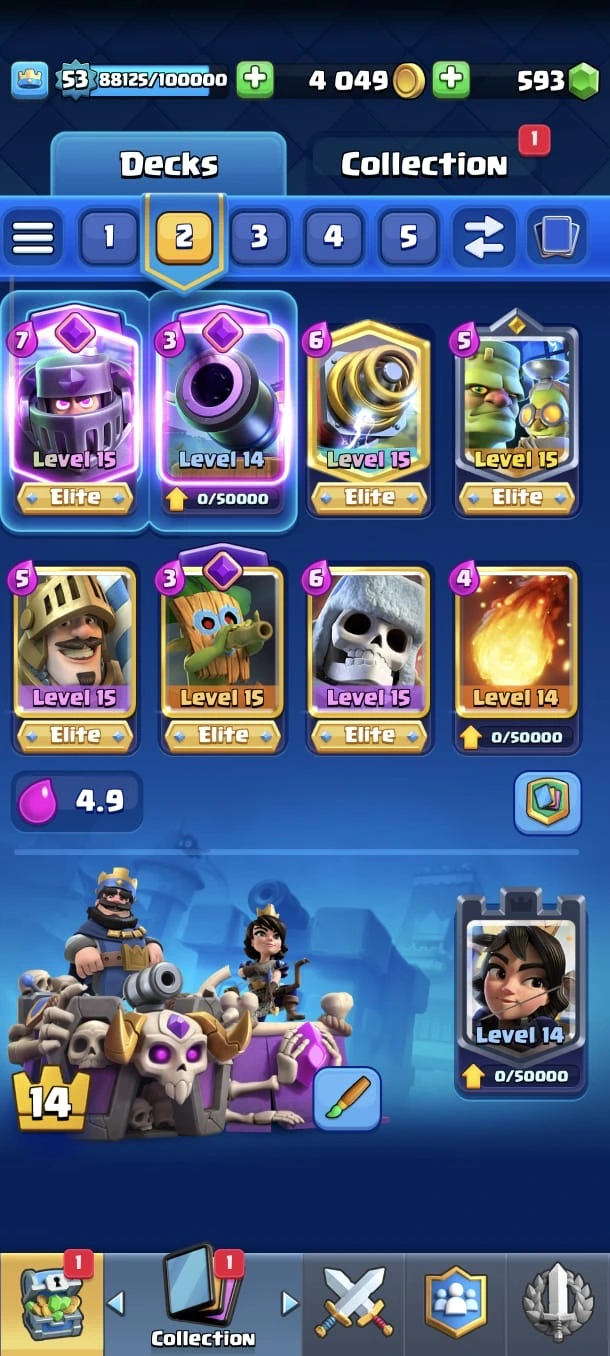This screenshot has width=610, height=1356.
Task: Tap the swap decks arrows button
Action: tap(483, 237)
